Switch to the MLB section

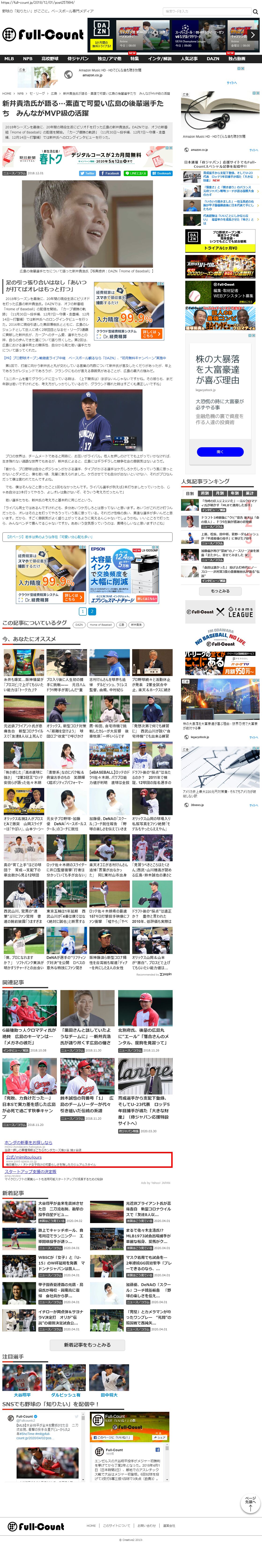click(x=9, y=59)
